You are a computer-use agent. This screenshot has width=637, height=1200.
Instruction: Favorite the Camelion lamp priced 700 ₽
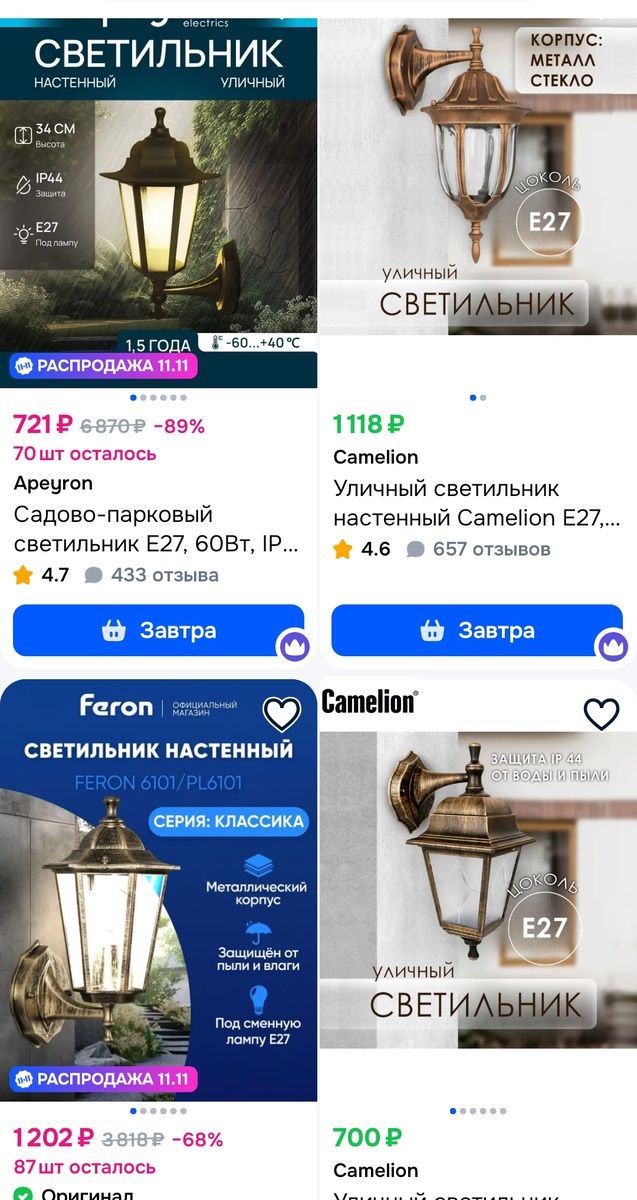(x=601, y=713)
